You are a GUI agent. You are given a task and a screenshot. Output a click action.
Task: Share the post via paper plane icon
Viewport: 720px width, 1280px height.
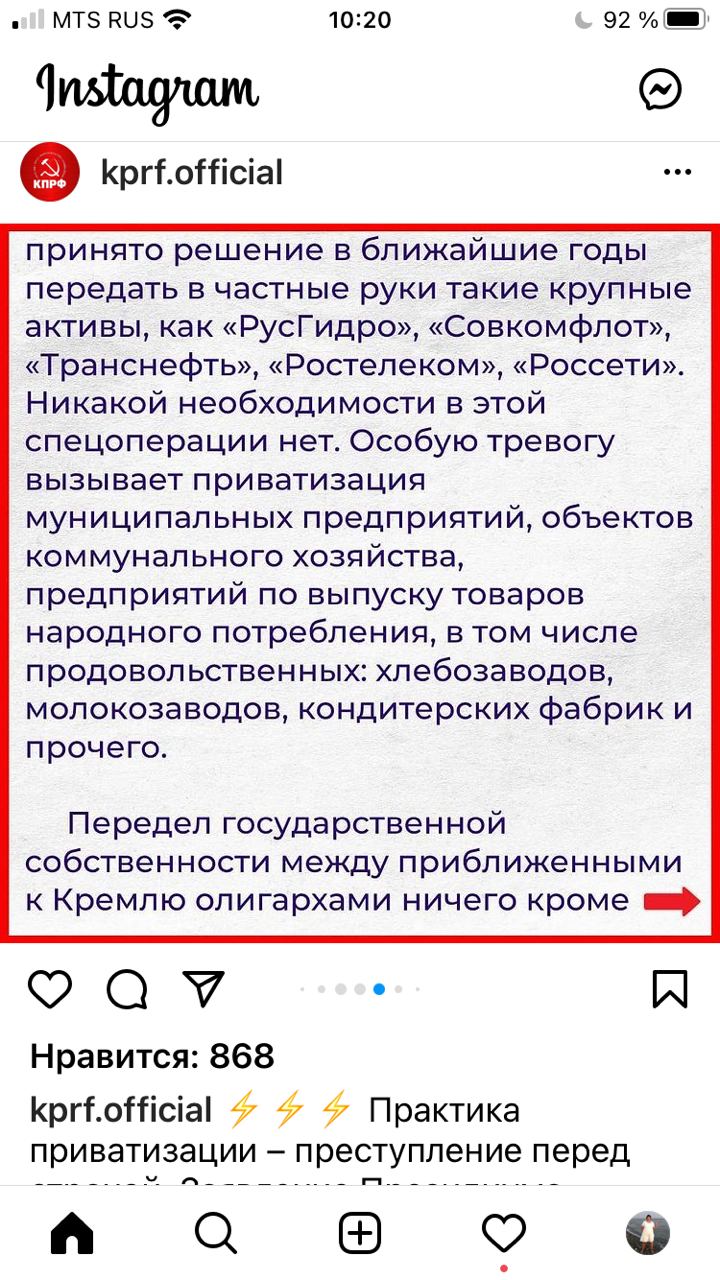[203, 989]
